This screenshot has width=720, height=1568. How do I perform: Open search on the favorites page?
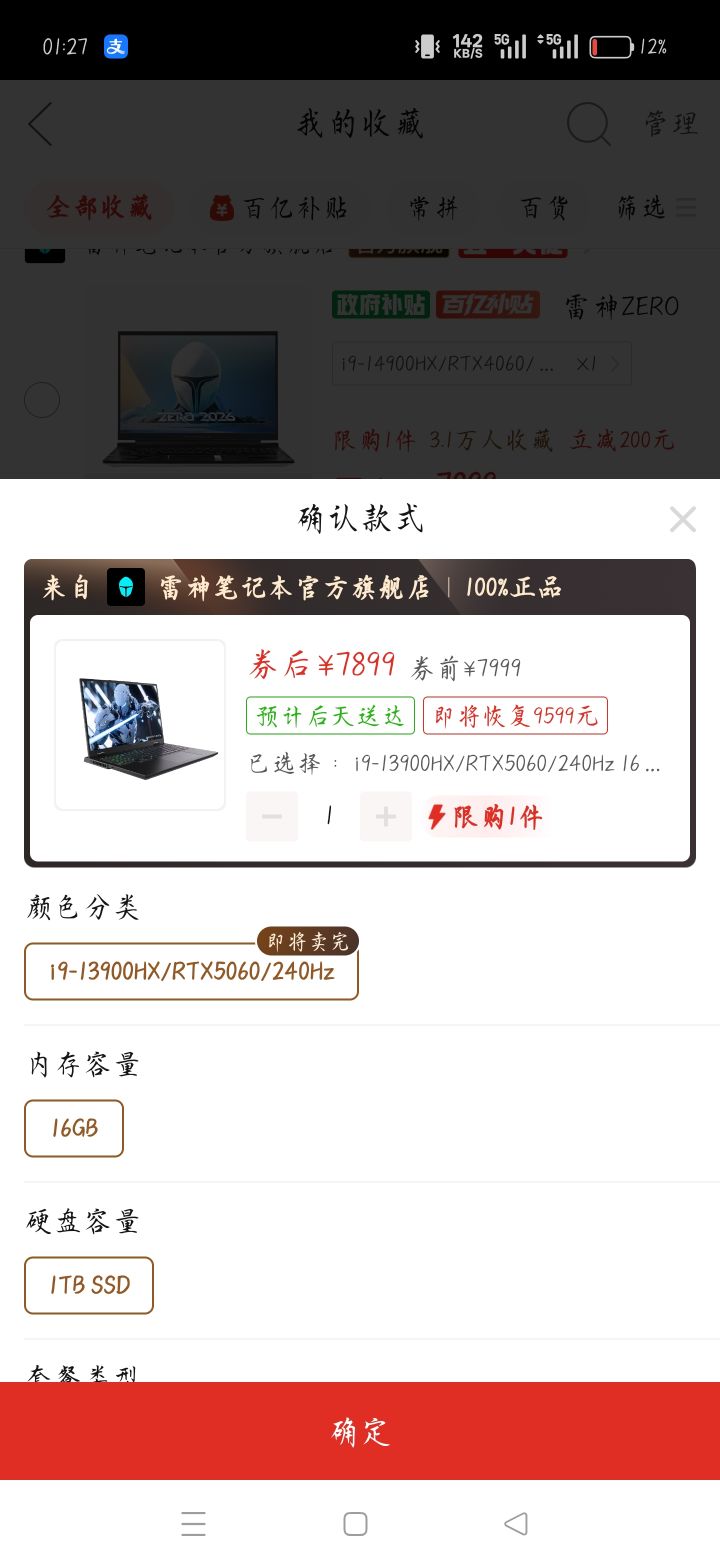coord(589,124)
